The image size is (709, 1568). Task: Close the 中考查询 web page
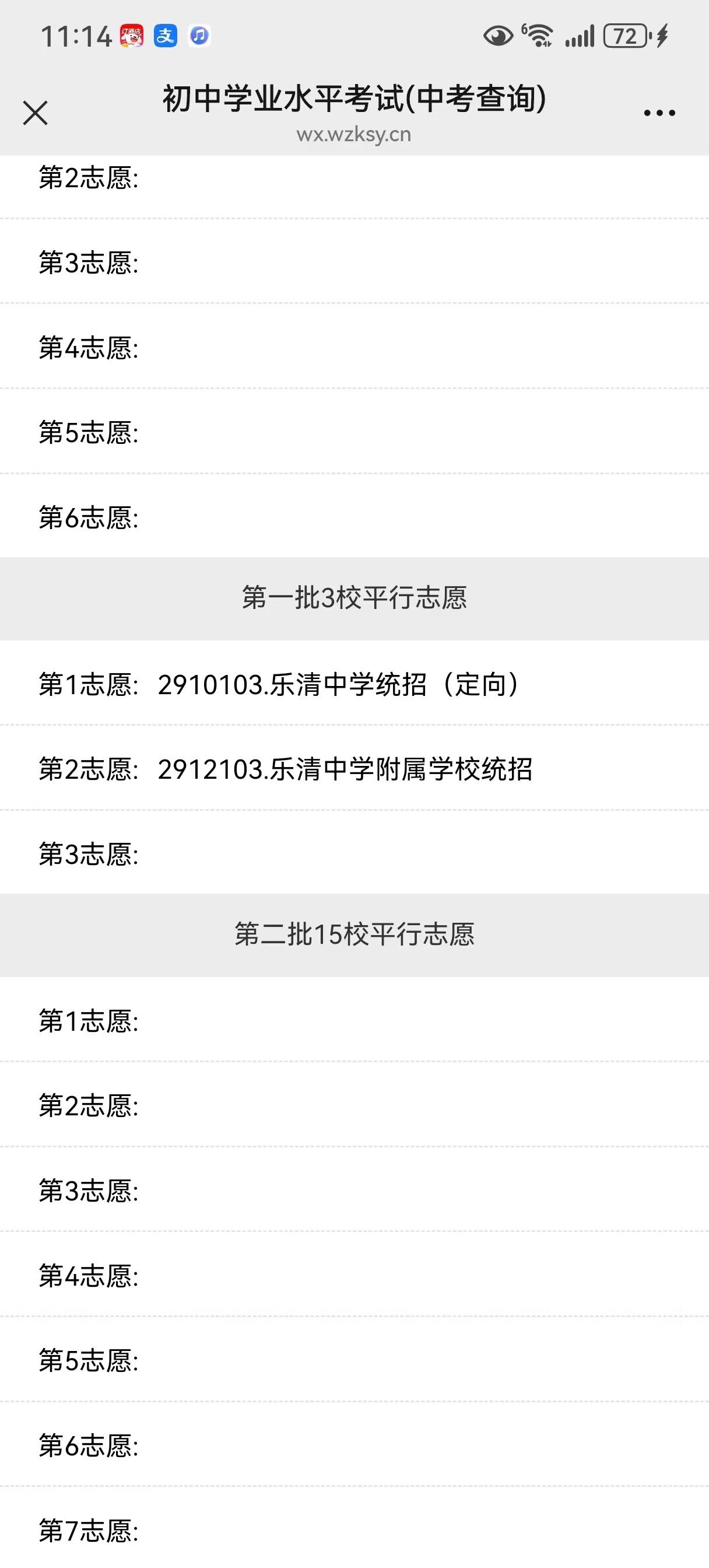coord(36,113)
